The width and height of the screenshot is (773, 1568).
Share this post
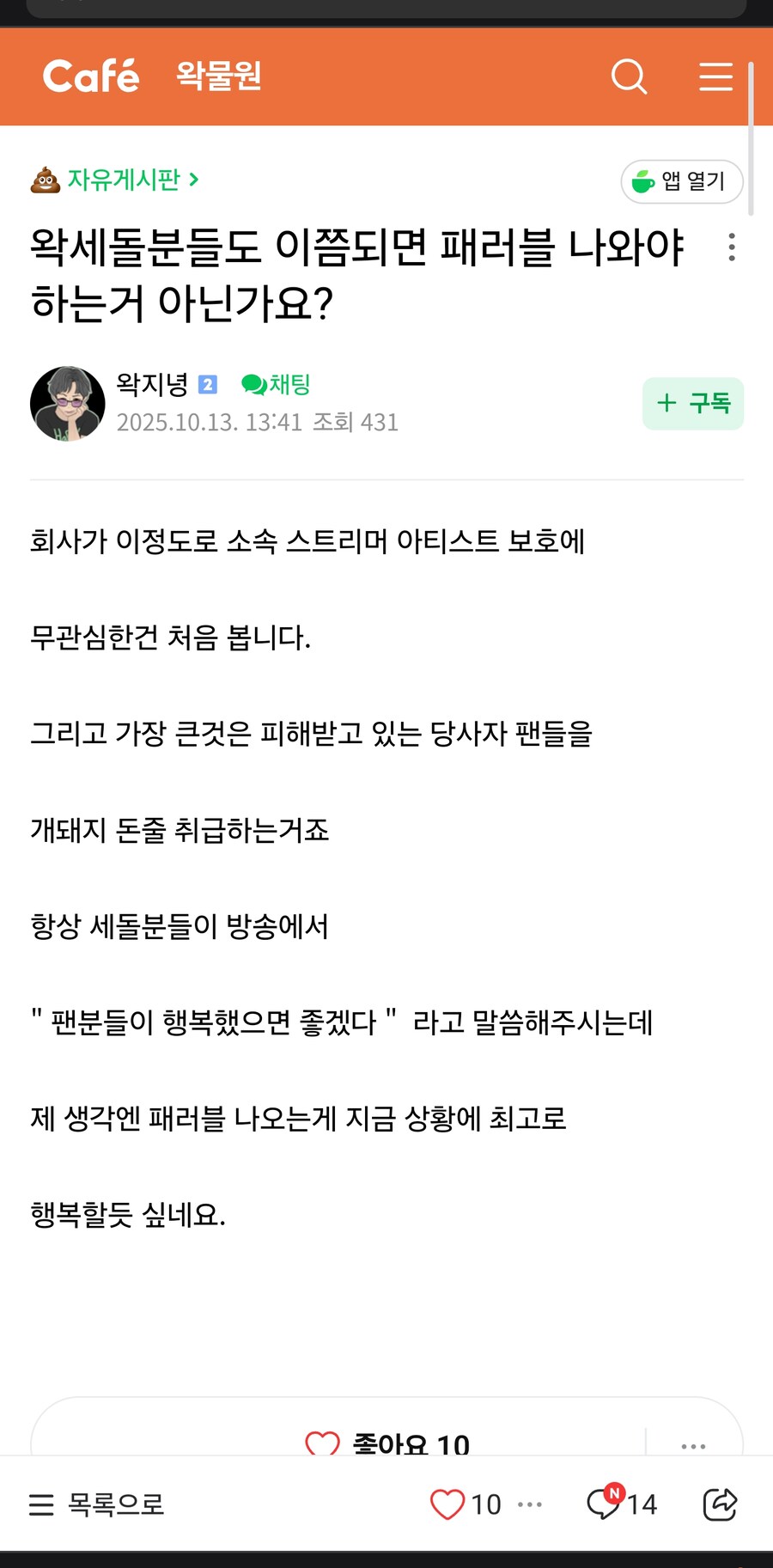coord(720,1504)
